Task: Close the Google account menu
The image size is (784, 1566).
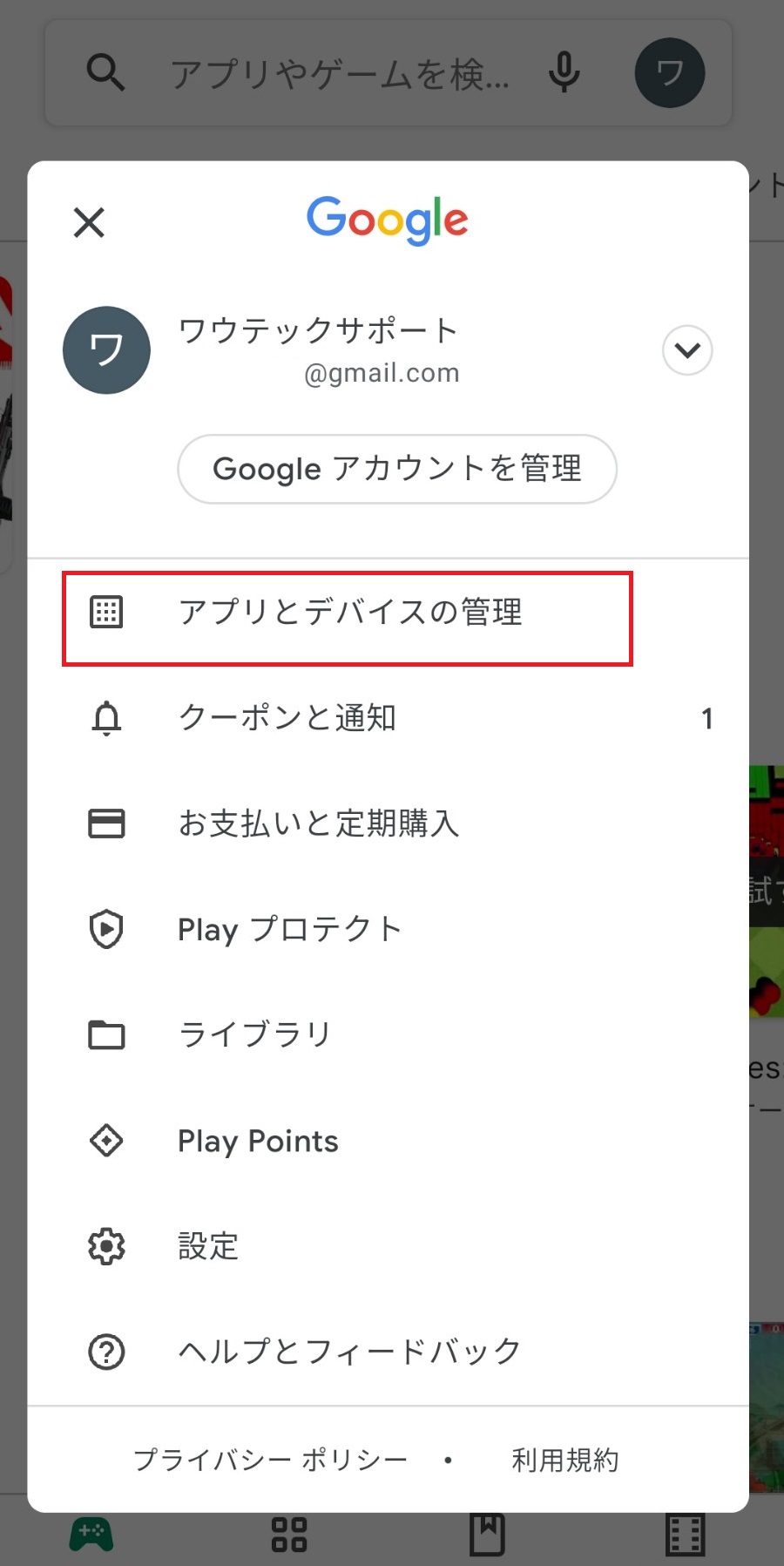Action: pyautogui.click(x=89, y=222)
